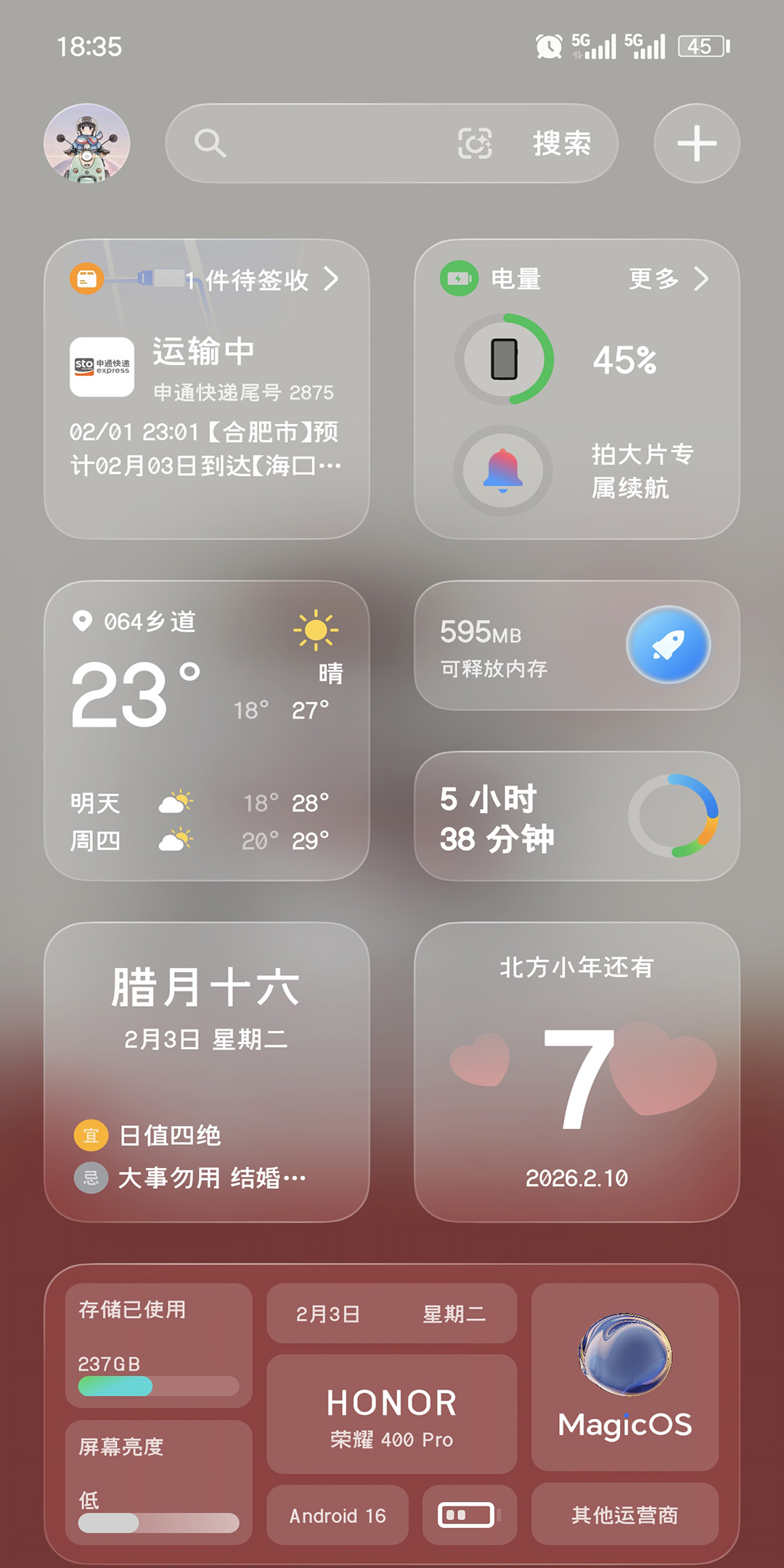Open 更多 in the 电量 battery card
This screenshot has width=784, height=1568.
coord(666,279)
